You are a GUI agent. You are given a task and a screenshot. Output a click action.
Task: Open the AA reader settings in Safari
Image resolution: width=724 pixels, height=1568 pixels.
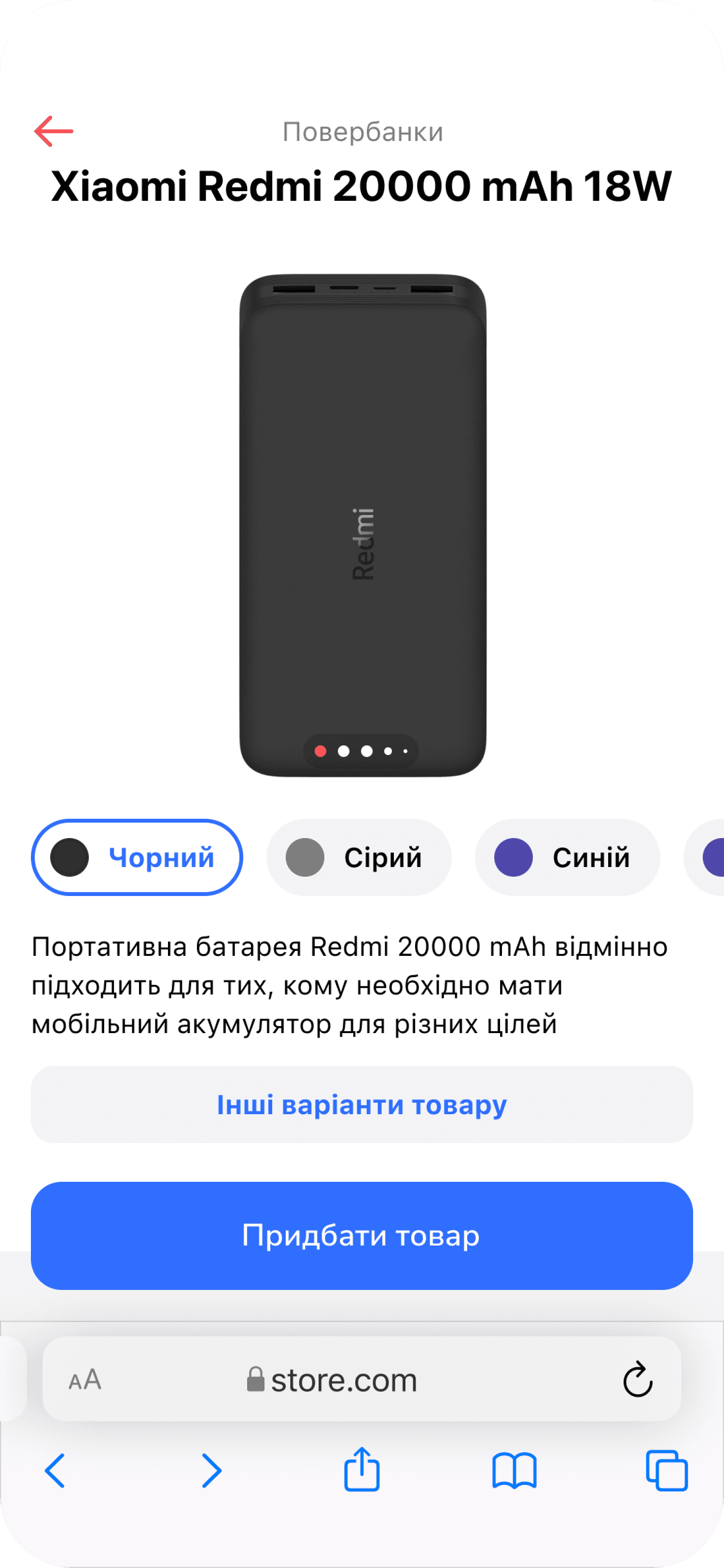pyautogui.click(x=85, y=1379)
